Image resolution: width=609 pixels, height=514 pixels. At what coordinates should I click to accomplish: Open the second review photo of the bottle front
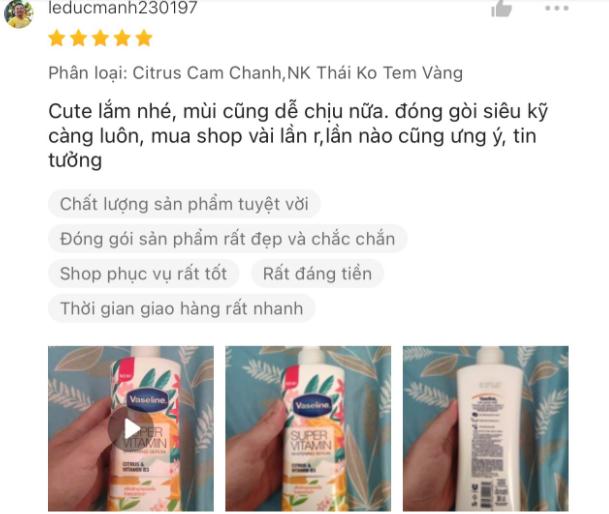pyautogui.click(x=308, y=428)
